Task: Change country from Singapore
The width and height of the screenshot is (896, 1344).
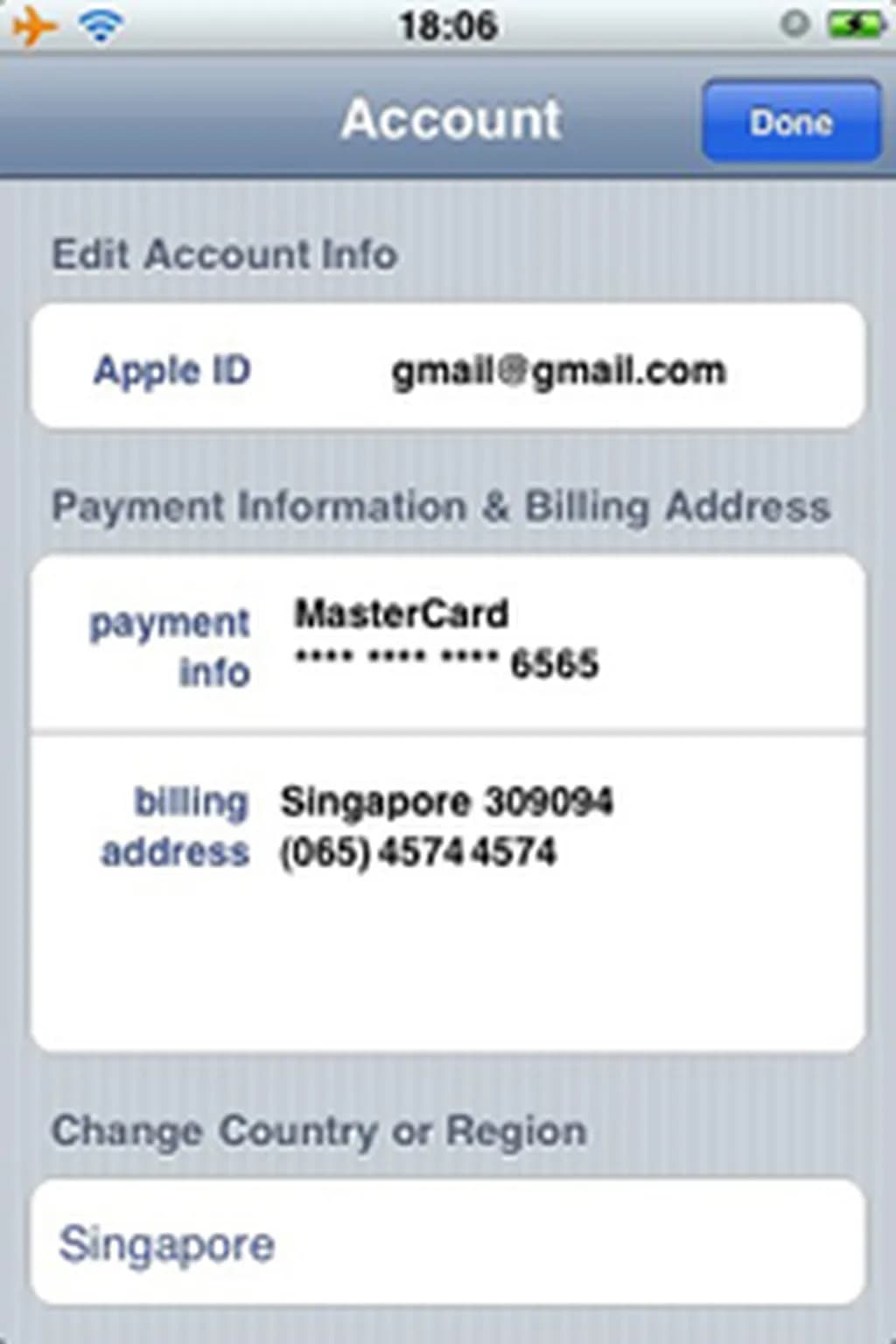Action: tap(448, 1242)
